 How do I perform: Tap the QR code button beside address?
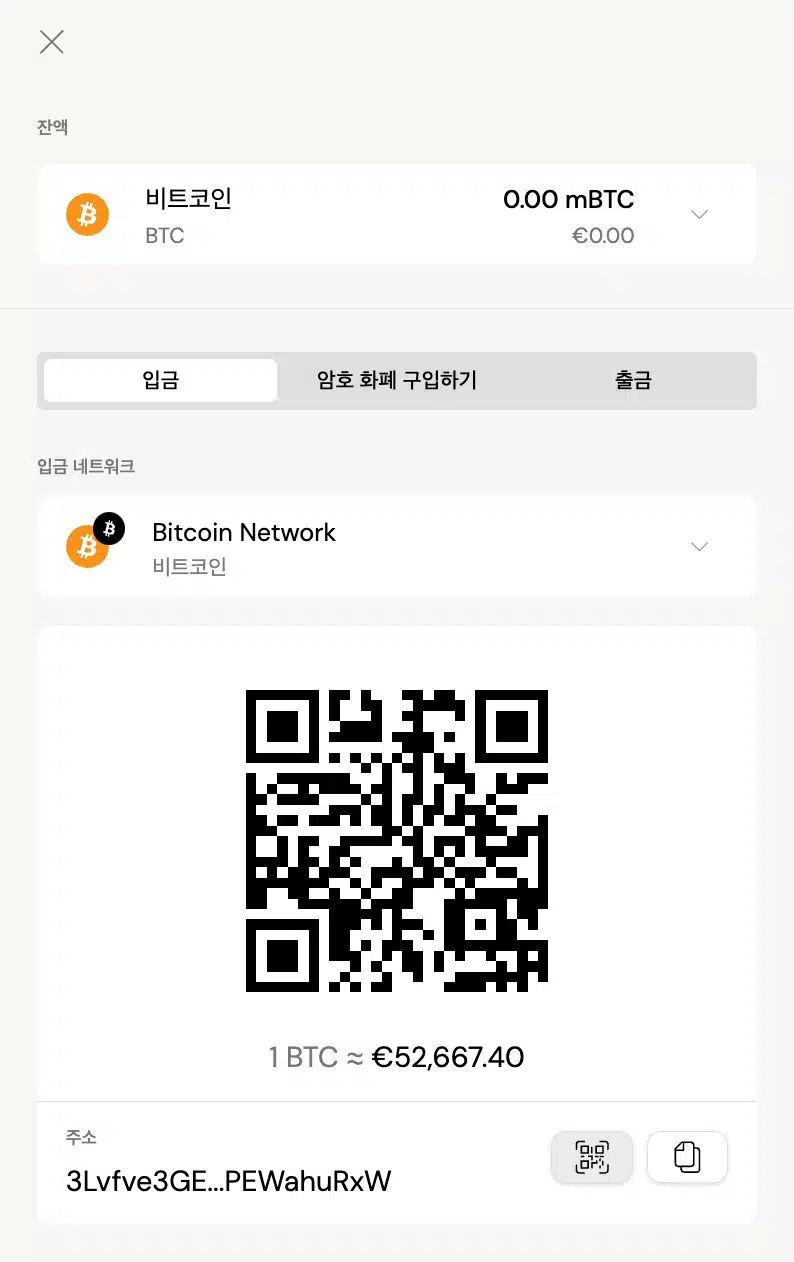[591, 1157]
